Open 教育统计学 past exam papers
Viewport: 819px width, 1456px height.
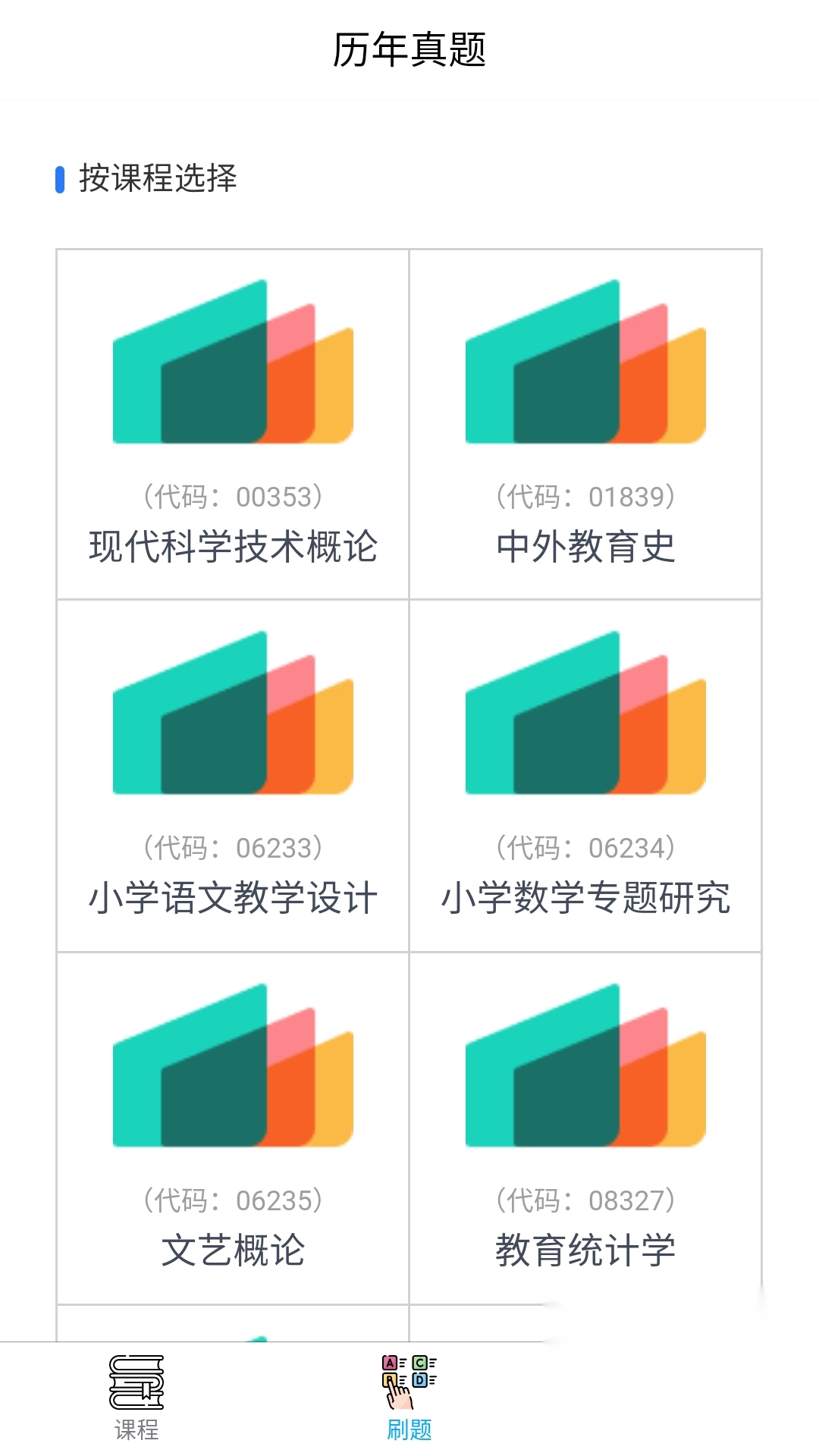(585, 1128)
